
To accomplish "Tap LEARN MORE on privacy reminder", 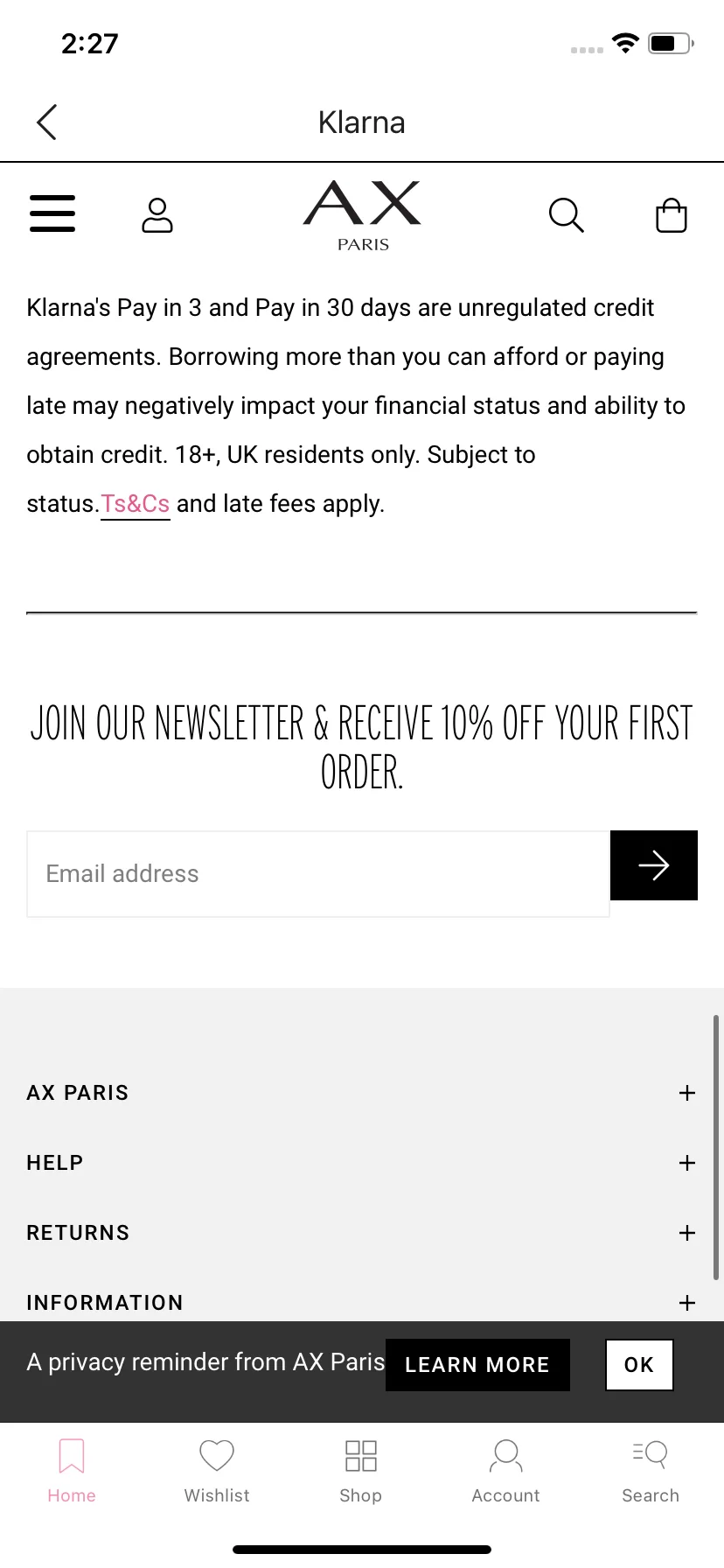I will [x=477, y=1365].
